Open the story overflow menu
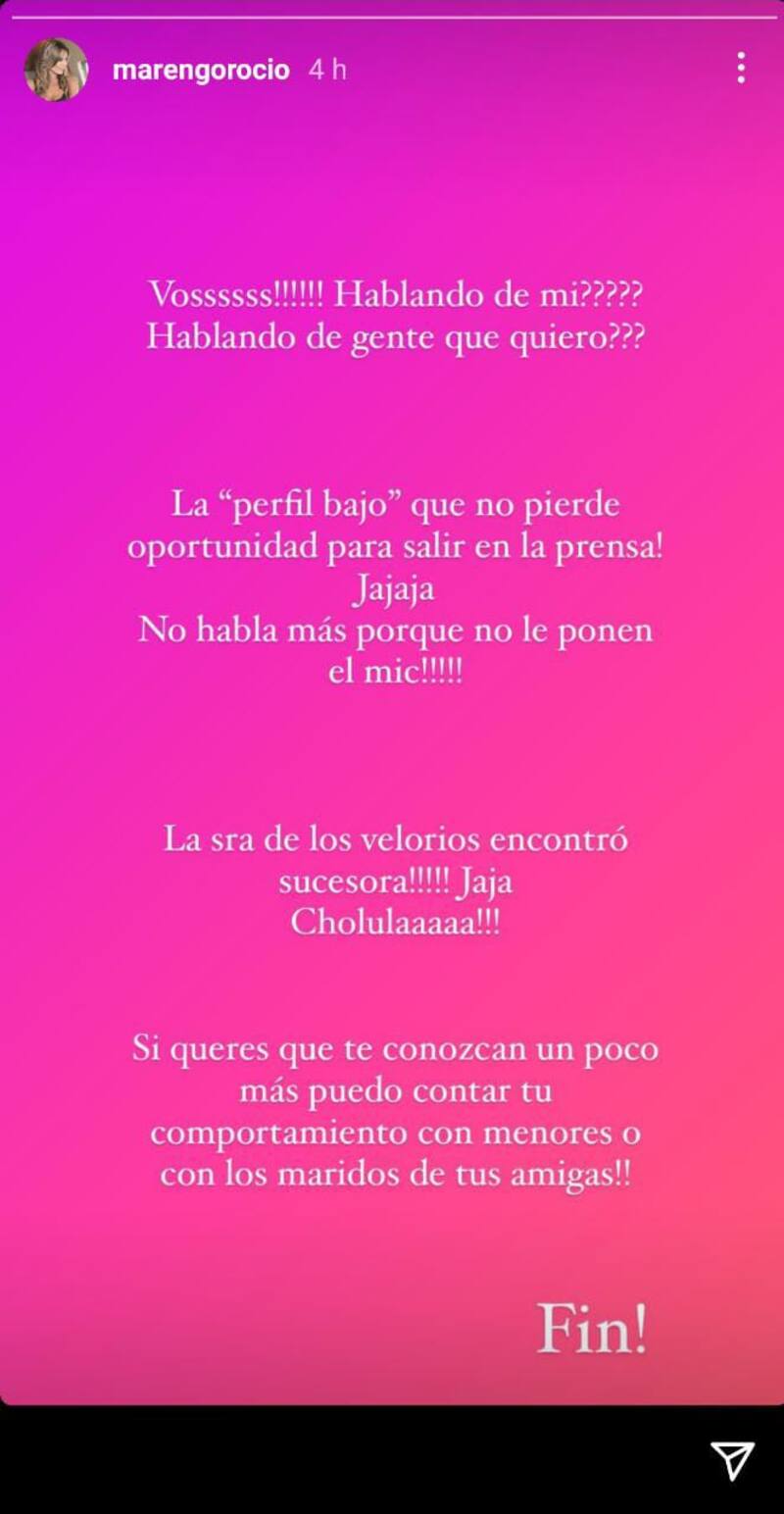The width and height of the screenshot is (784, 1514). coord(741,68)
